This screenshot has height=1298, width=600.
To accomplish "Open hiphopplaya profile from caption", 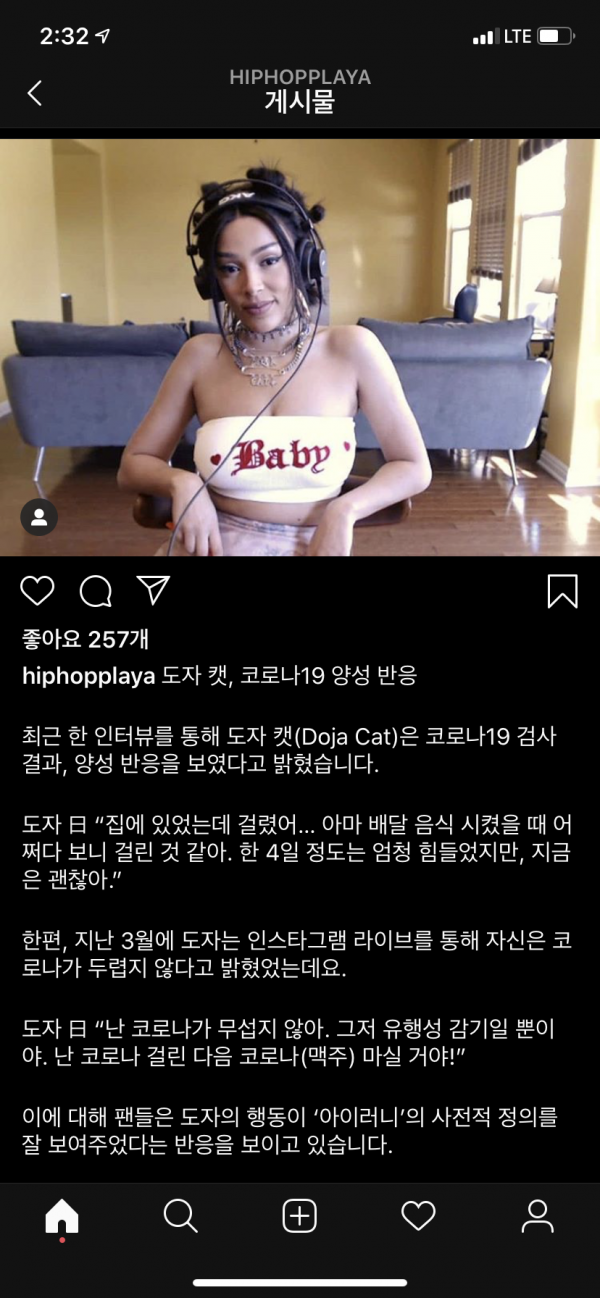I will [x=88, y=676].
